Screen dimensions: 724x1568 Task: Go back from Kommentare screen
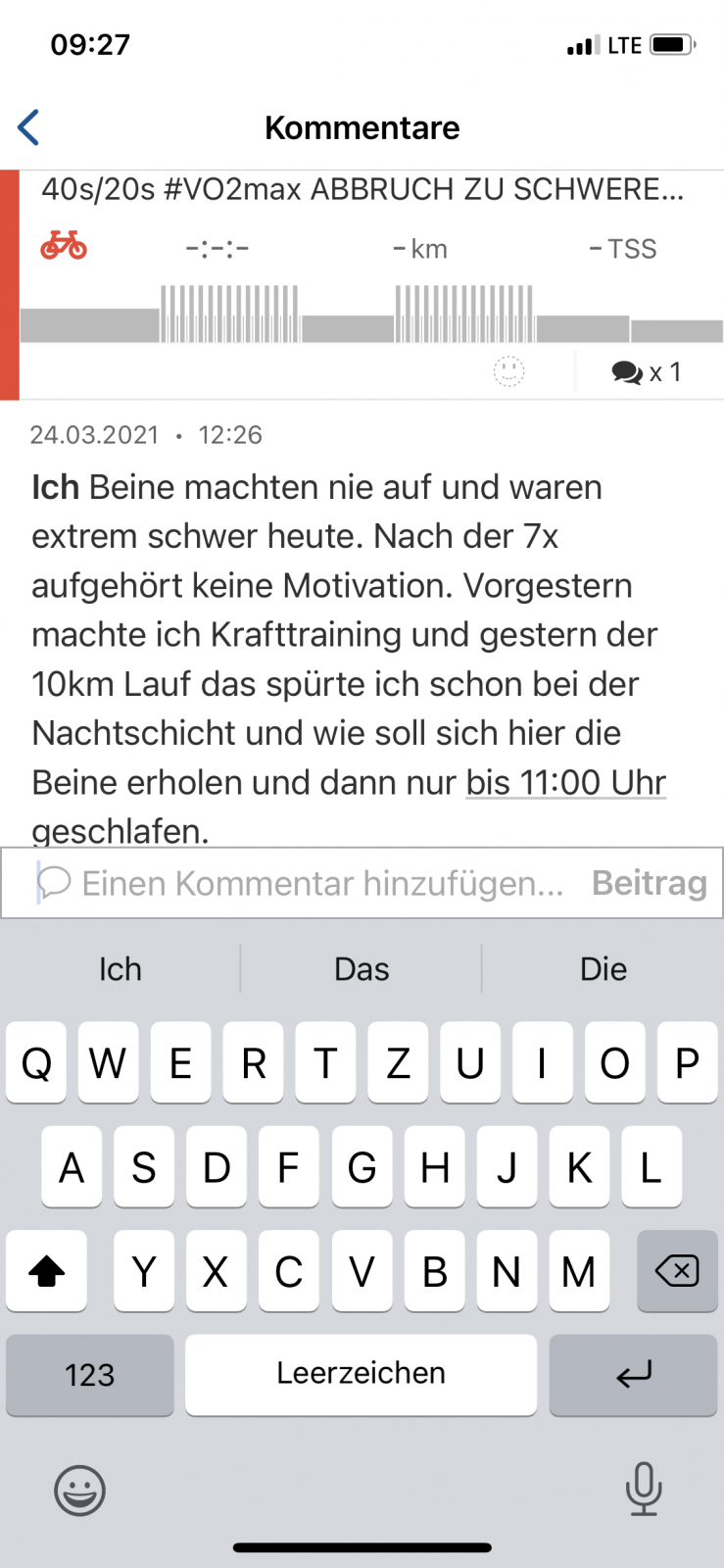coord(29,127)
